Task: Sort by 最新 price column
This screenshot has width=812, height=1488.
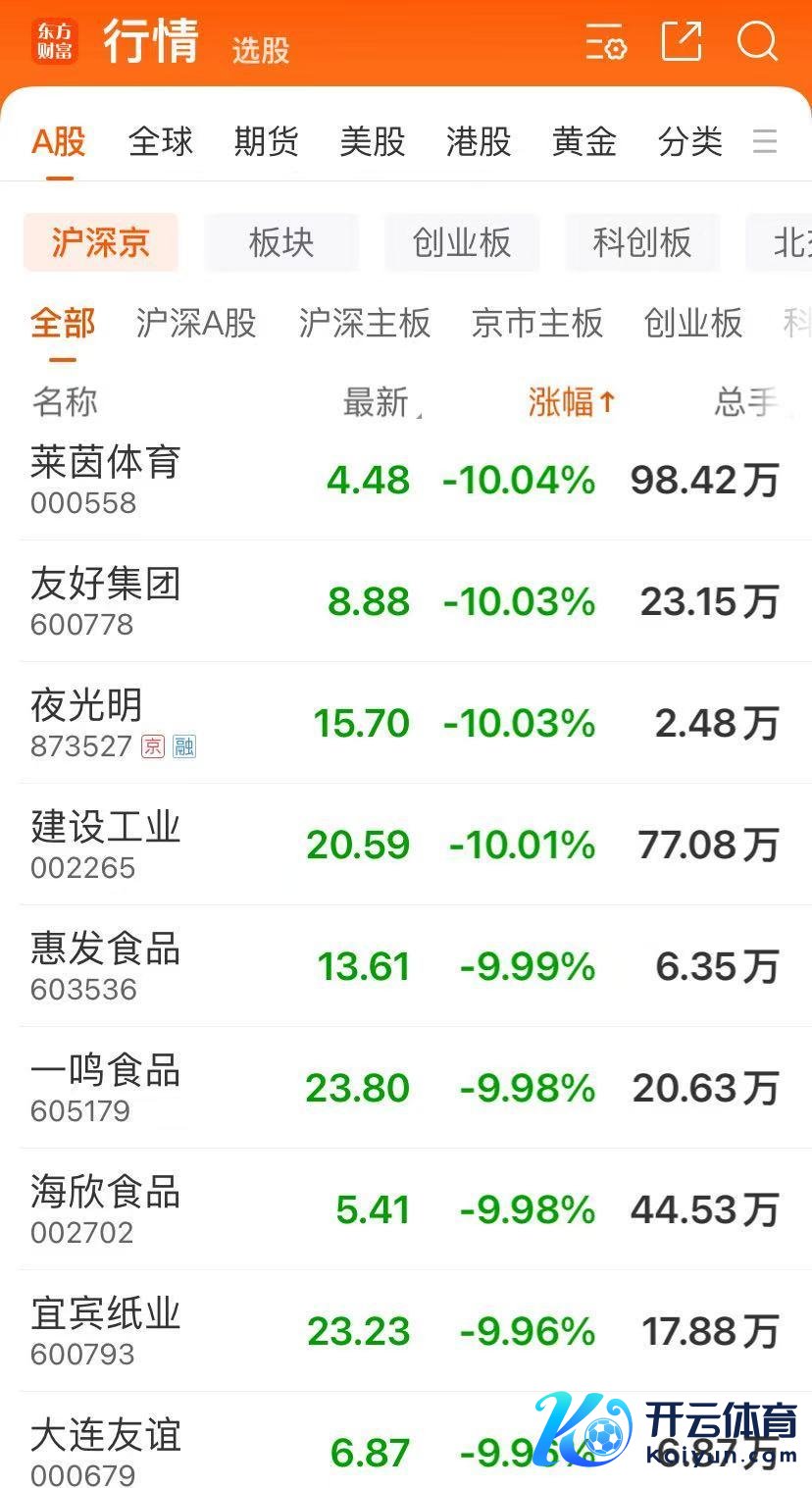Action: tap(378, 401)
